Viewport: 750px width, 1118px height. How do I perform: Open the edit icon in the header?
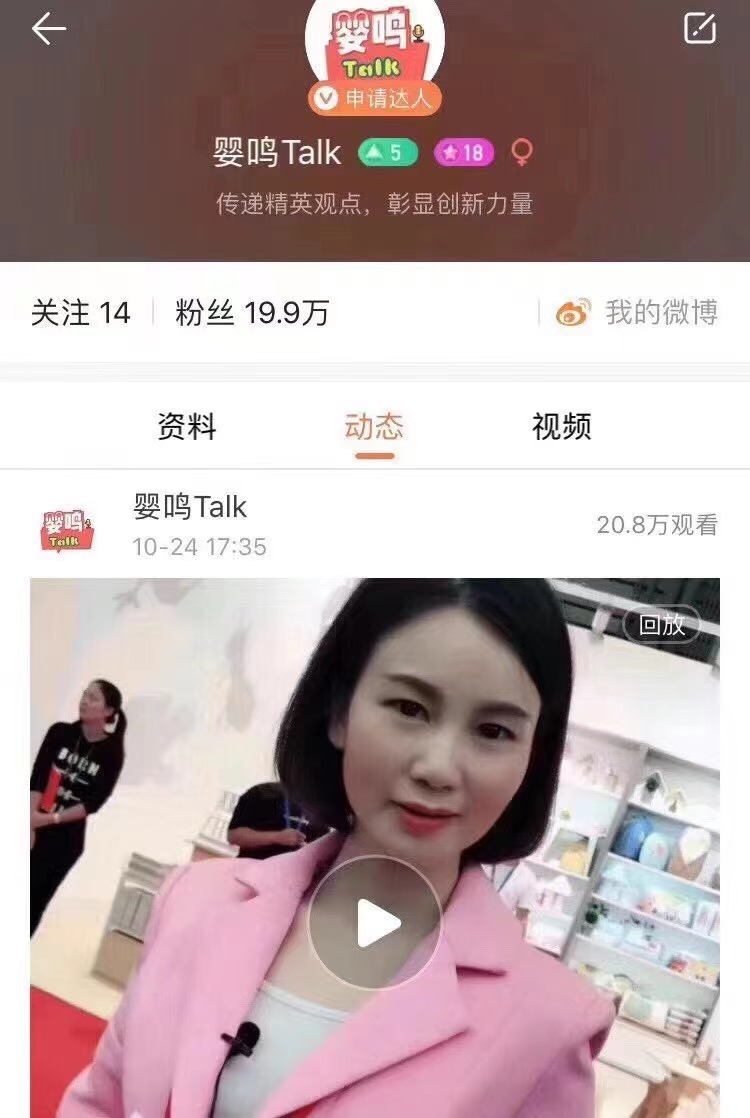click(x=699, y=28)
